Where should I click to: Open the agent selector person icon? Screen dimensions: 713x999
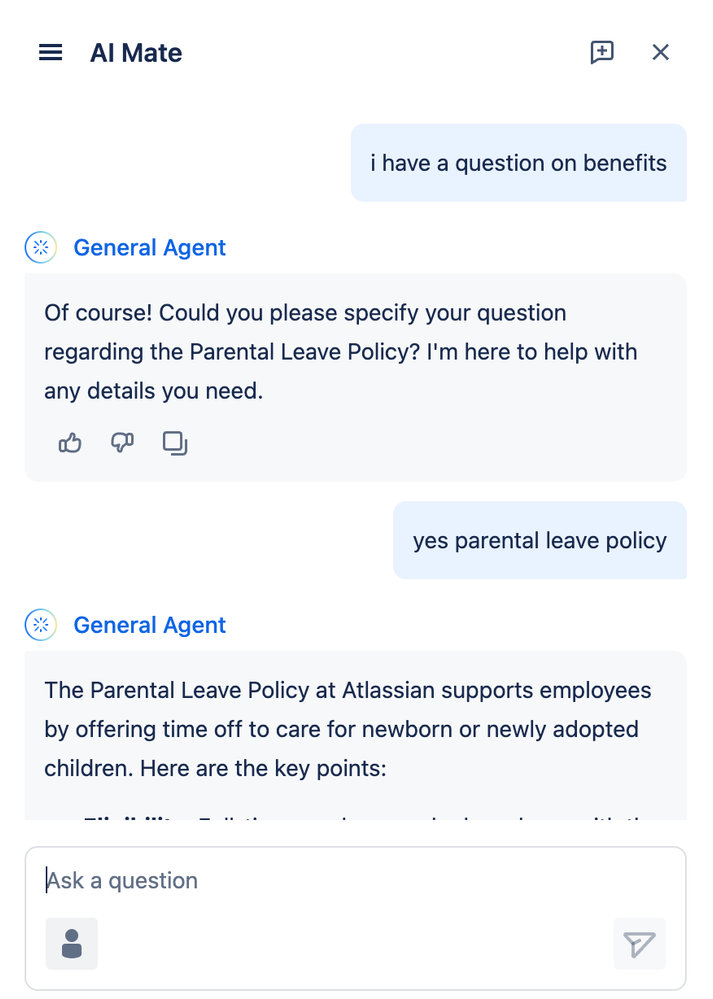[72, 943]
